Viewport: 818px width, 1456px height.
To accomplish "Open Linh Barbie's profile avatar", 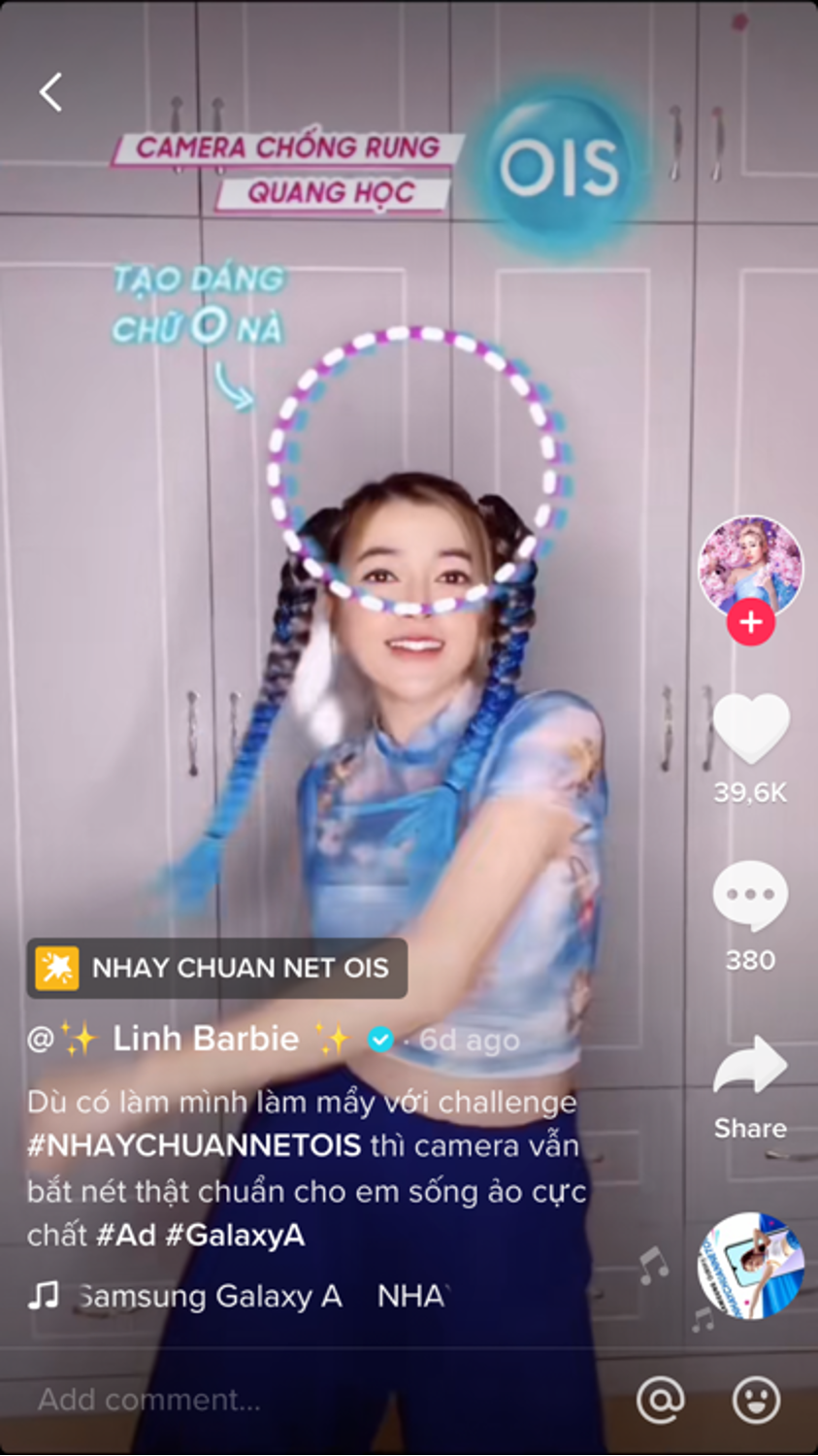I will (750, 566).
